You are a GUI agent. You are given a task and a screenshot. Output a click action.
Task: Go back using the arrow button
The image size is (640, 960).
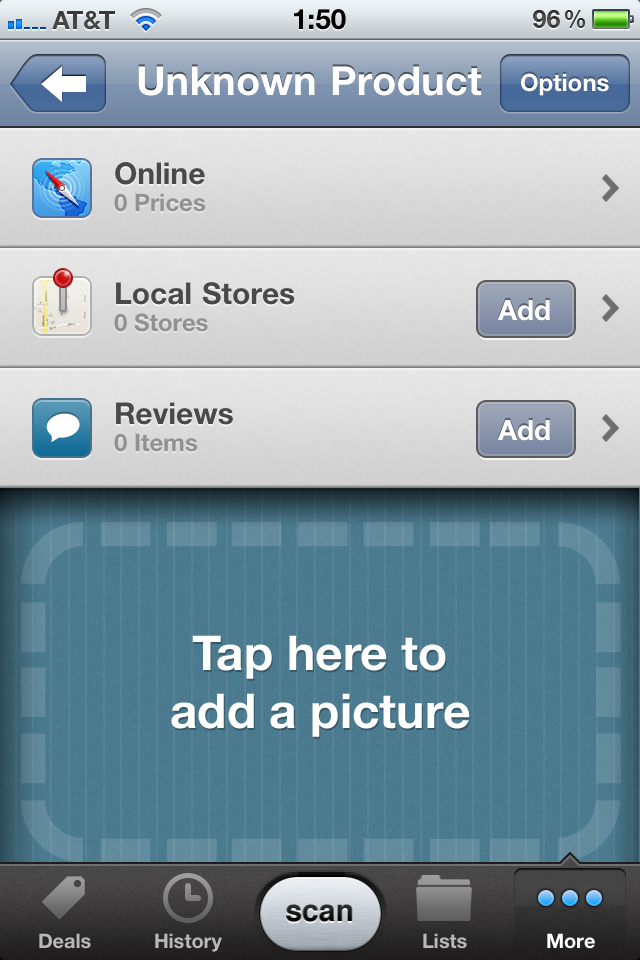click(x=62, y=84)
